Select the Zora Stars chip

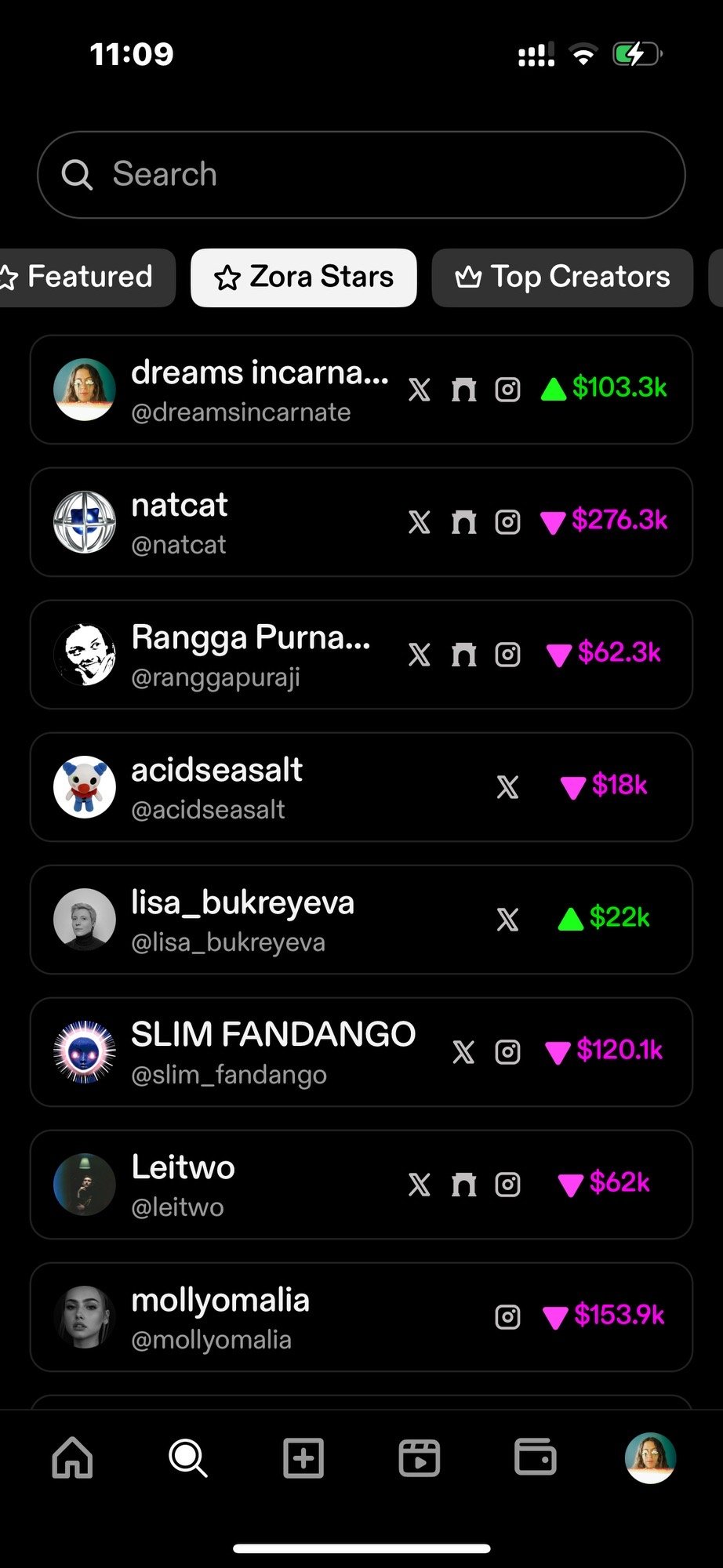[303, 277]
